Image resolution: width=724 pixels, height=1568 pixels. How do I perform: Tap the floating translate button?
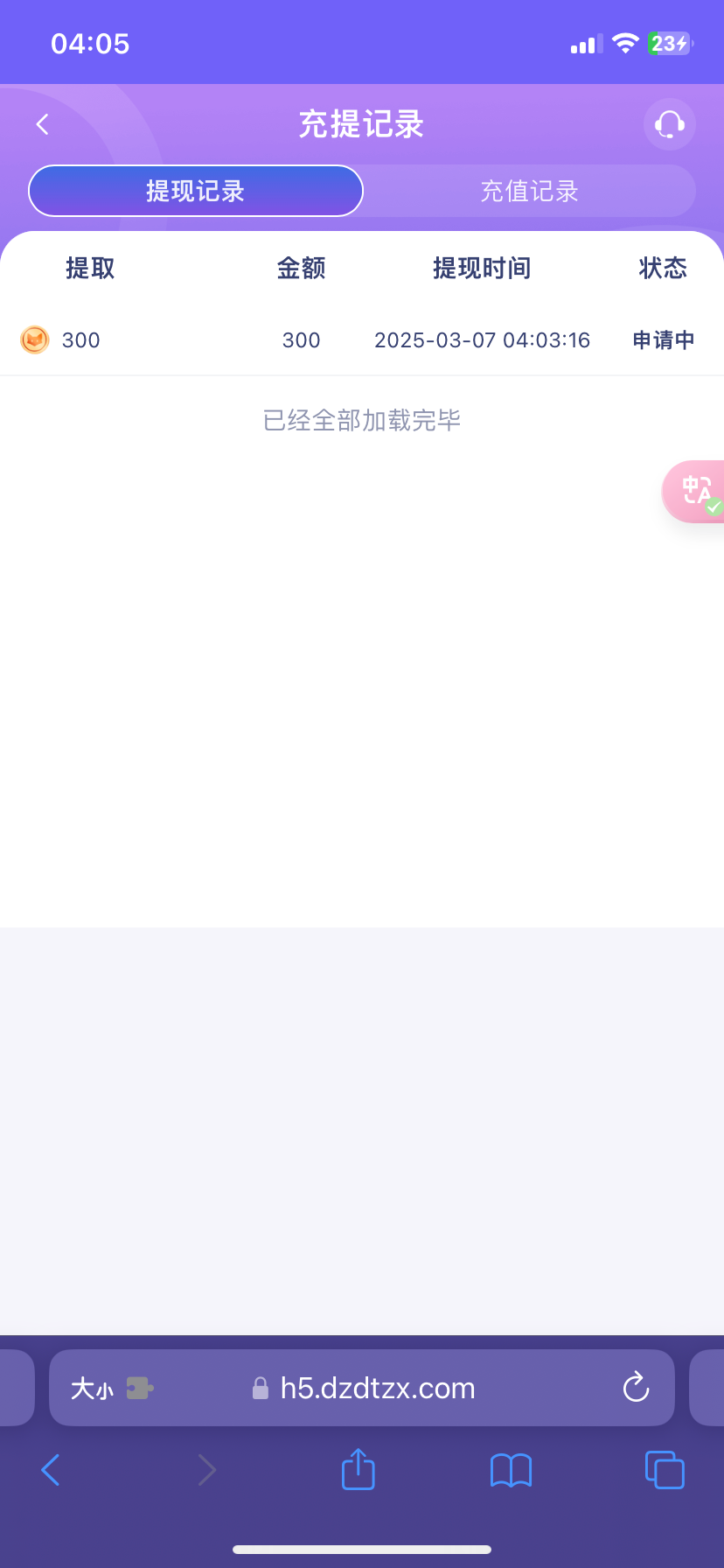pos(697,491)
